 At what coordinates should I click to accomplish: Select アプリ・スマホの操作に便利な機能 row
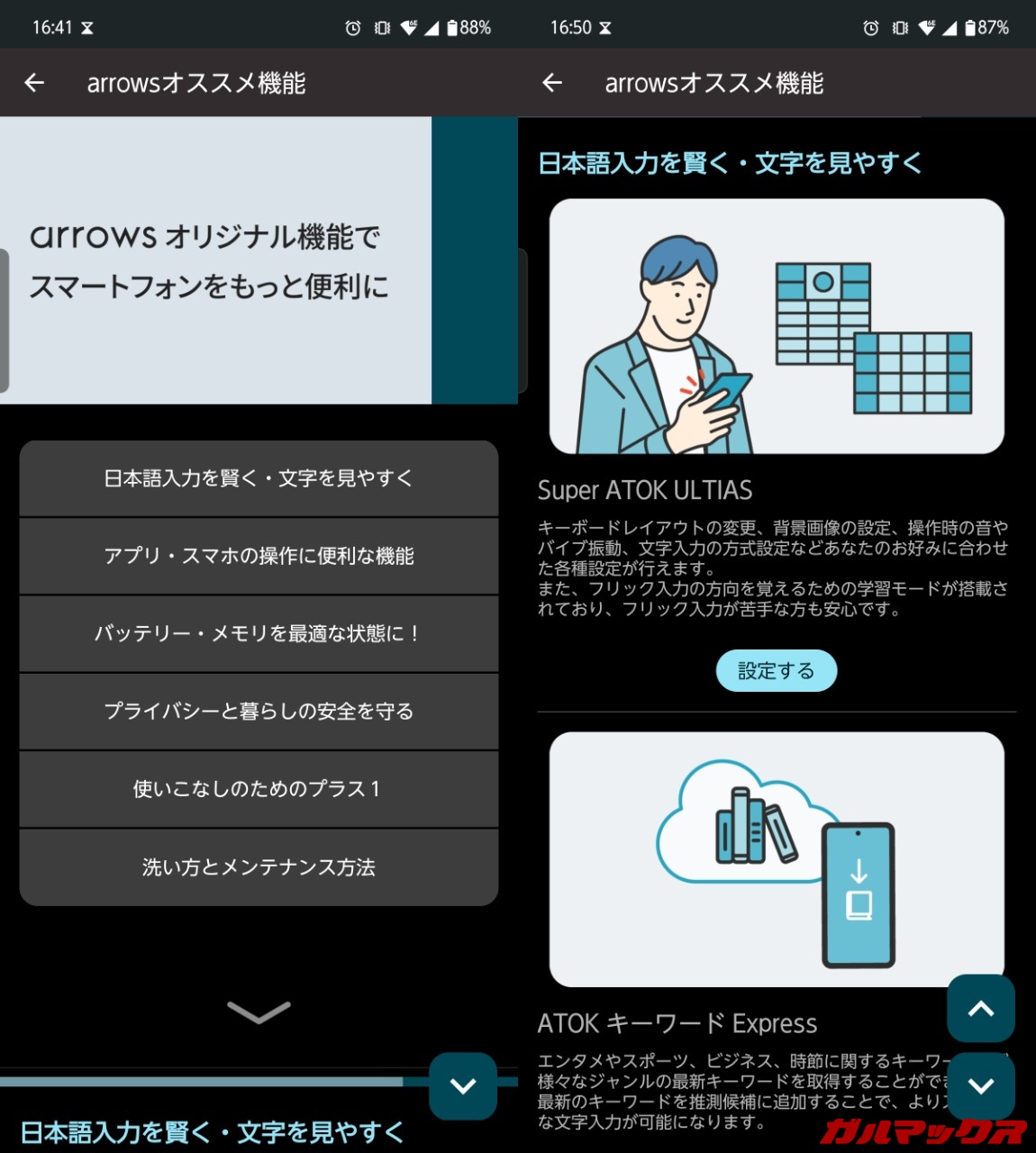coord(259,556)
